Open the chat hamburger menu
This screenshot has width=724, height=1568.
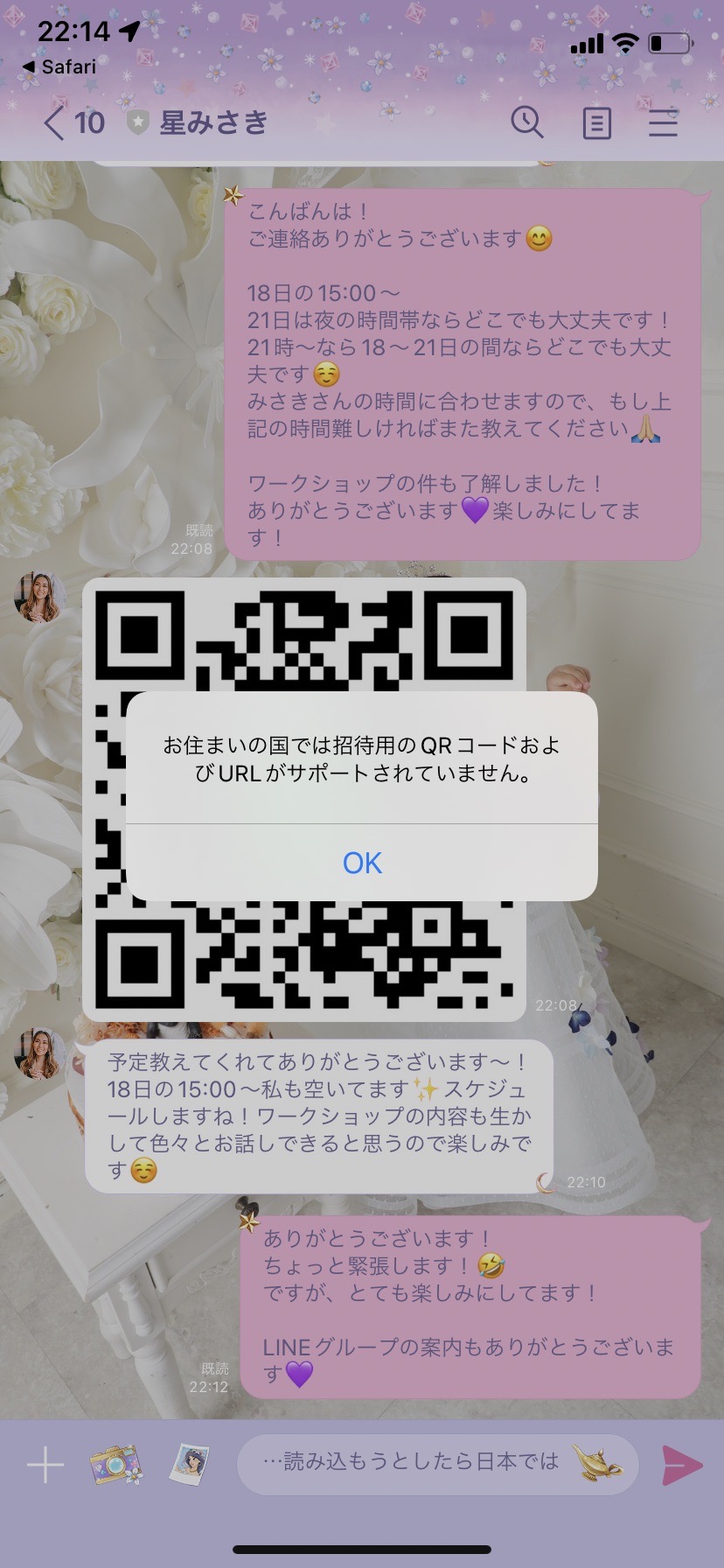tap(663, 122)
